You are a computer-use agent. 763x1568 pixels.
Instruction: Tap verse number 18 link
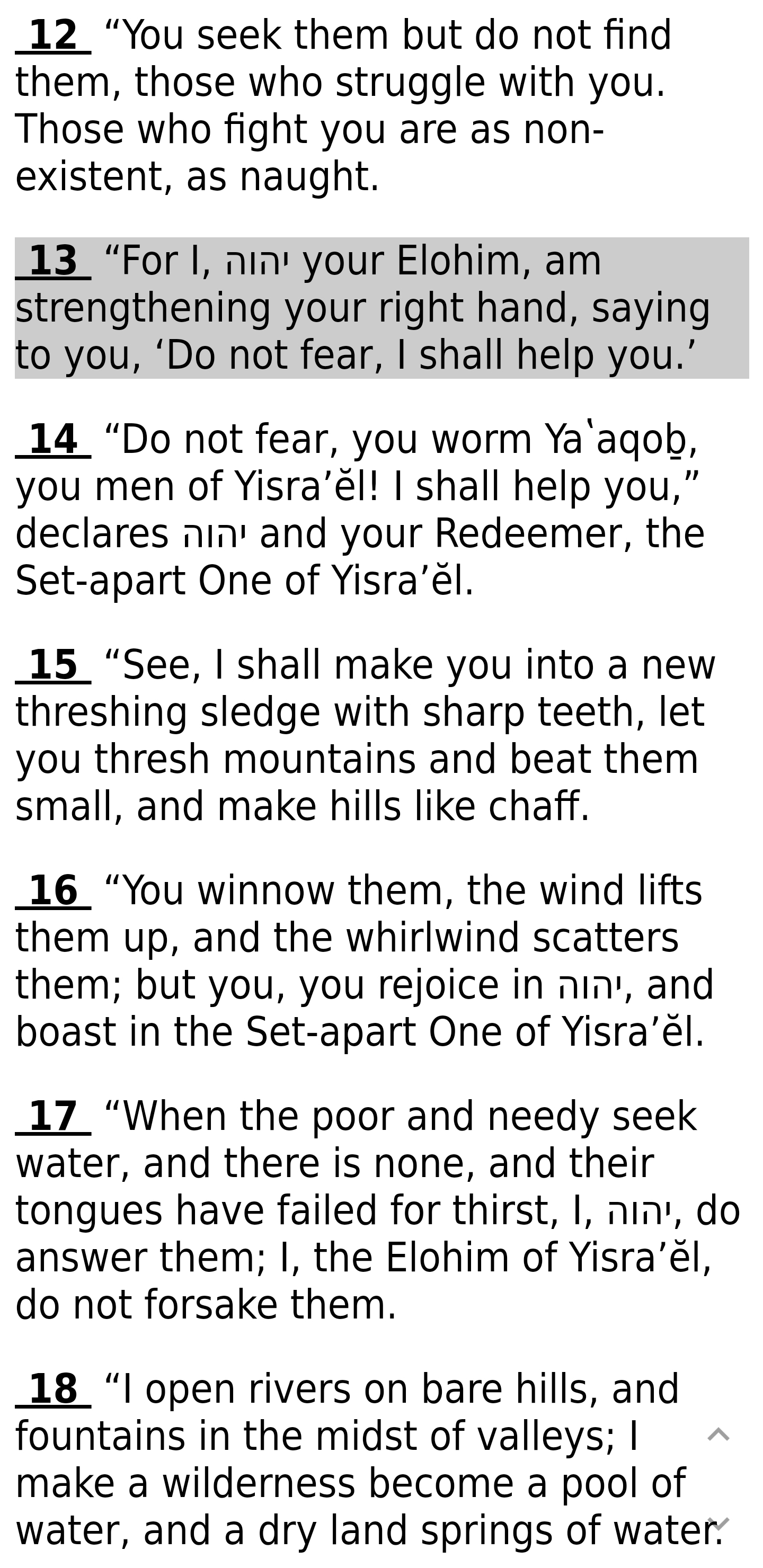(x=53, y=1389)
